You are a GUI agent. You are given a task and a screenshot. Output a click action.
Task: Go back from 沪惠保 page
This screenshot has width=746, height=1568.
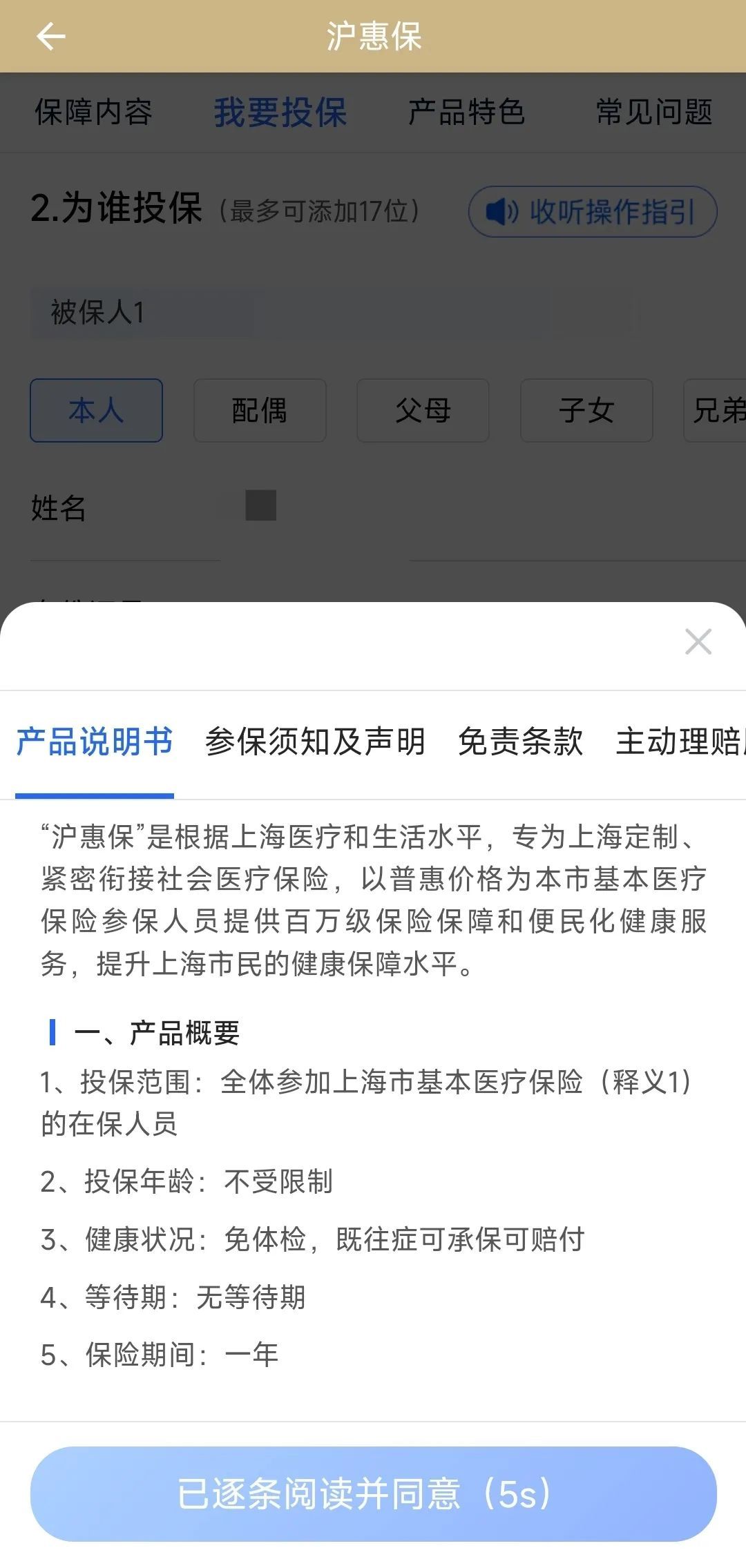tap(51, 36)
